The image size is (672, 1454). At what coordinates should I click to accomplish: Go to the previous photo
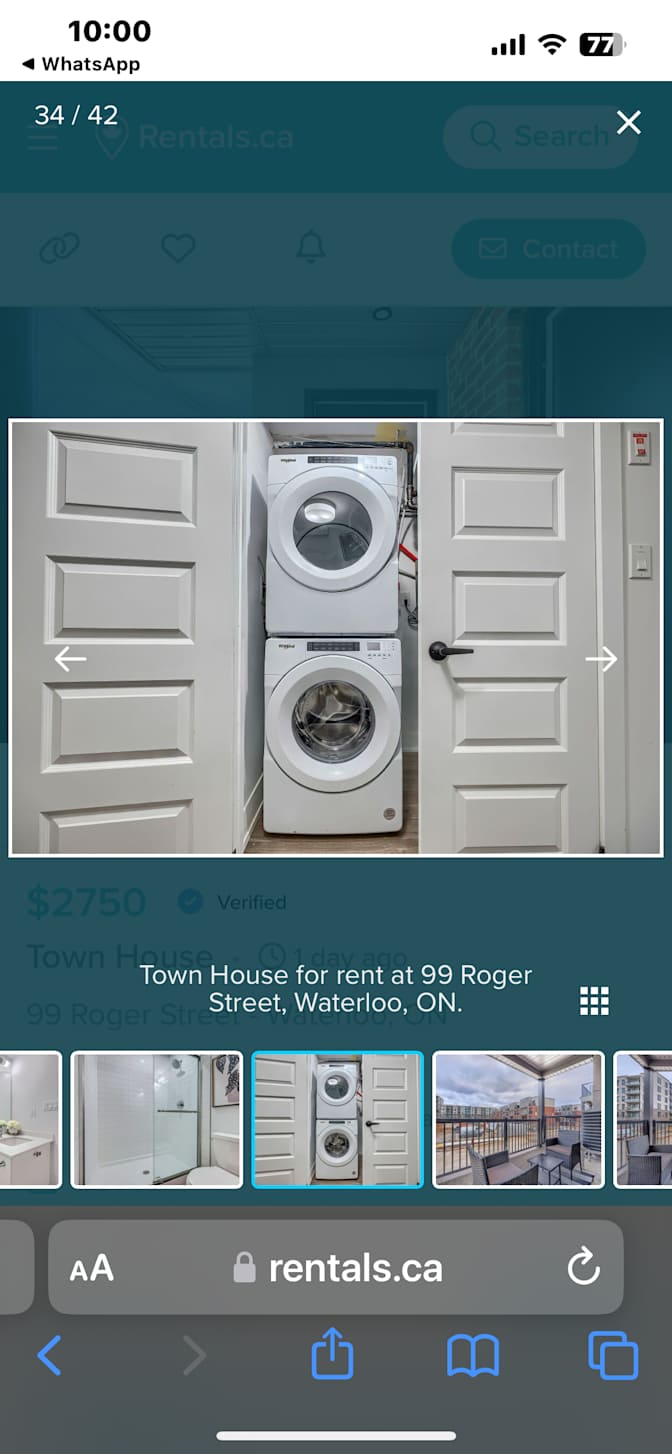click(70, 659)
